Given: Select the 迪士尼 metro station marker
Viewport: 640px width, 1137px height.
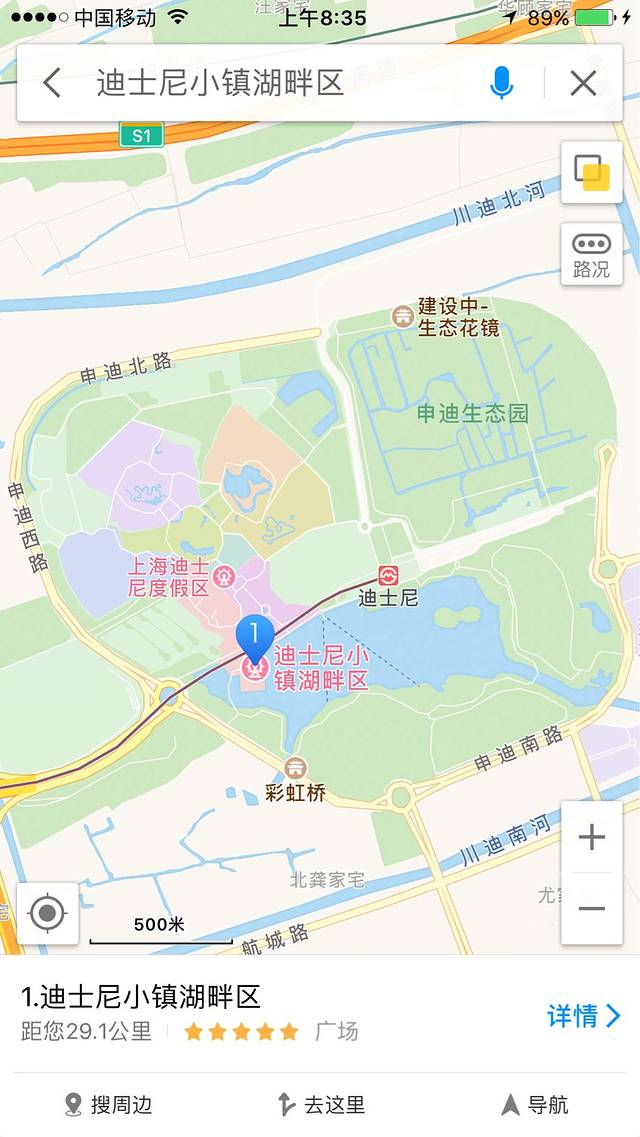Looking at the screenshot, I should 388,576.
